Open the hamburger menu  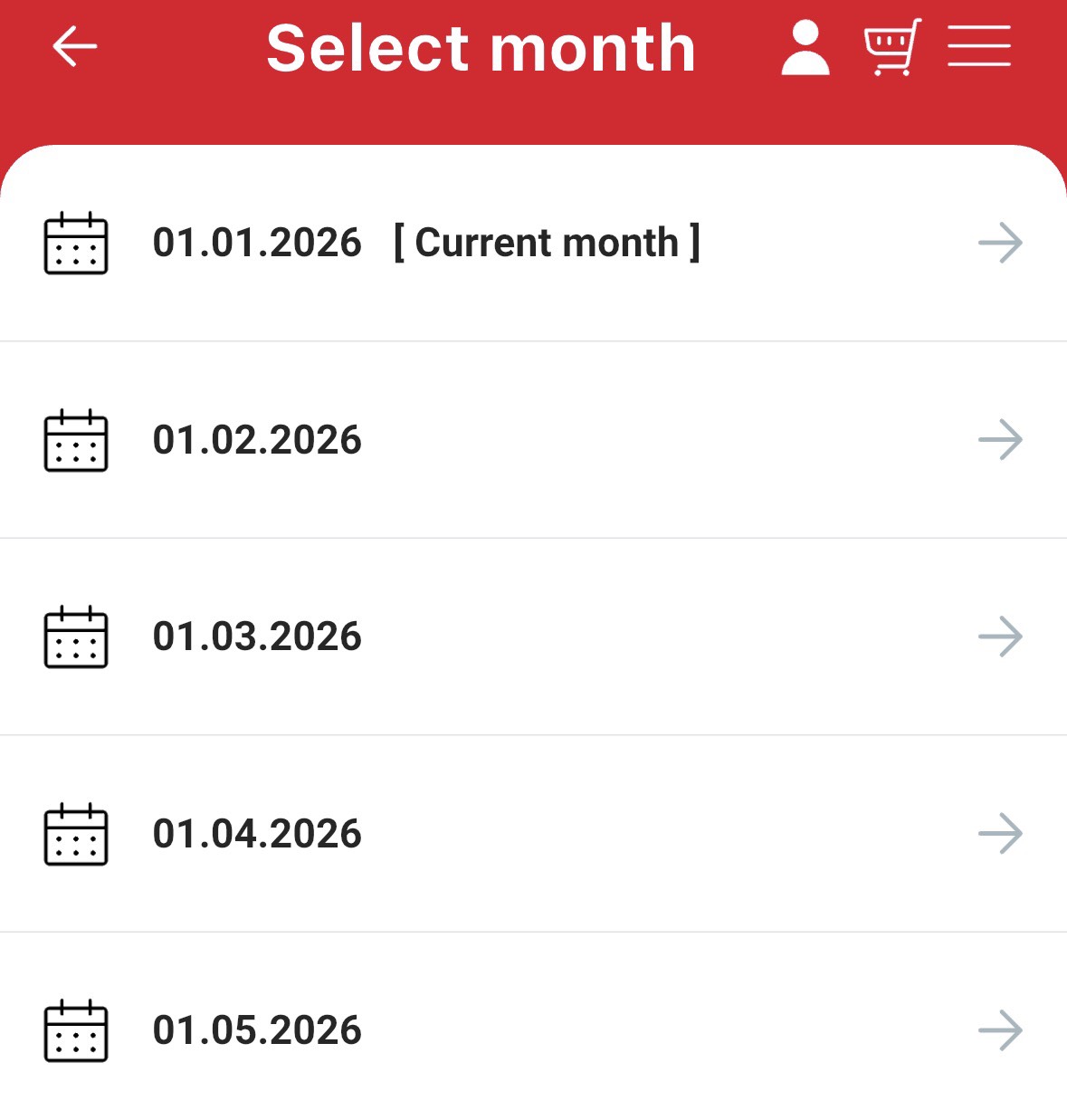978,46
